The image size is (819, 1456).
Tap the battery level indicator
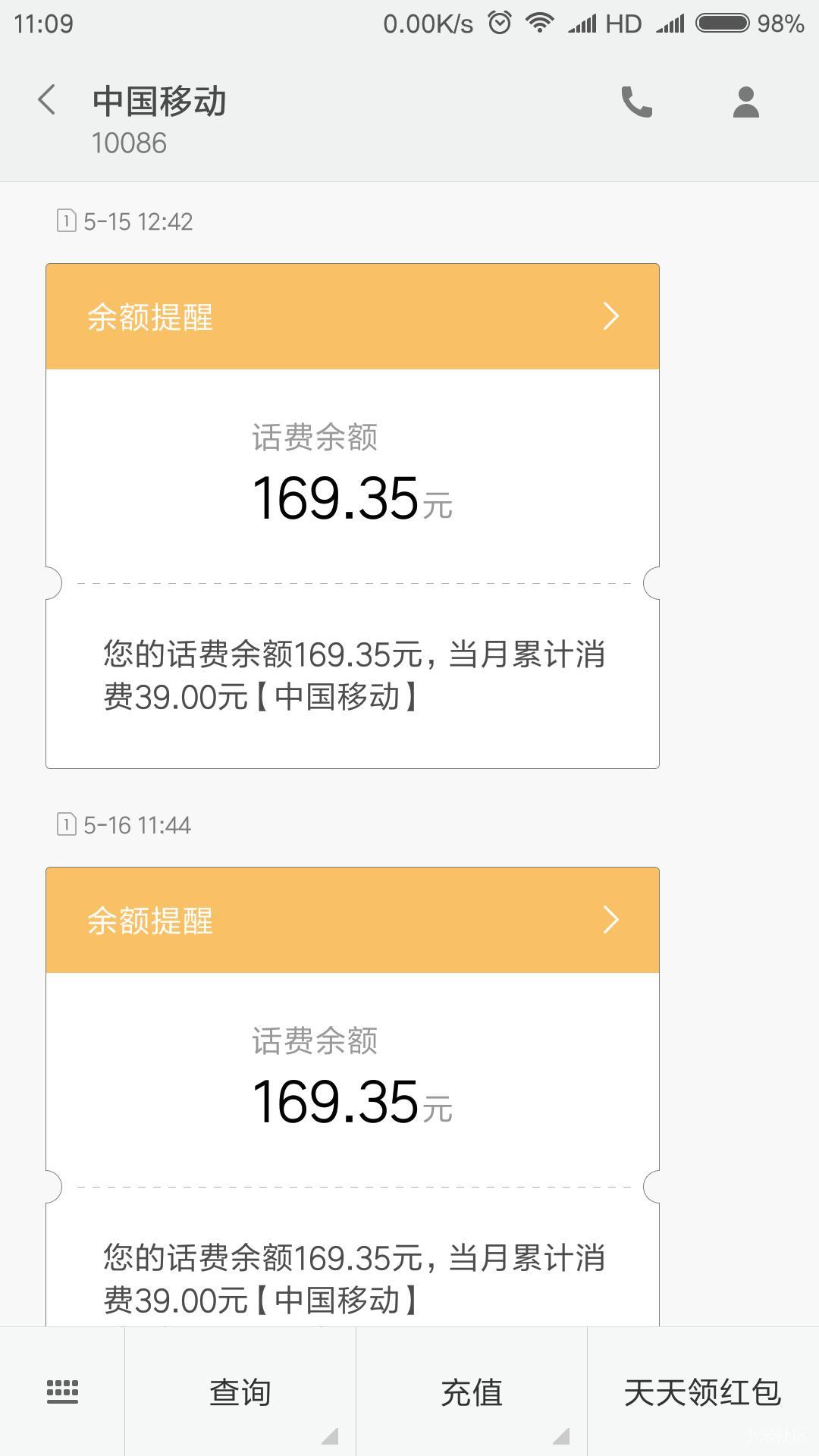click(x=720, y=23)
